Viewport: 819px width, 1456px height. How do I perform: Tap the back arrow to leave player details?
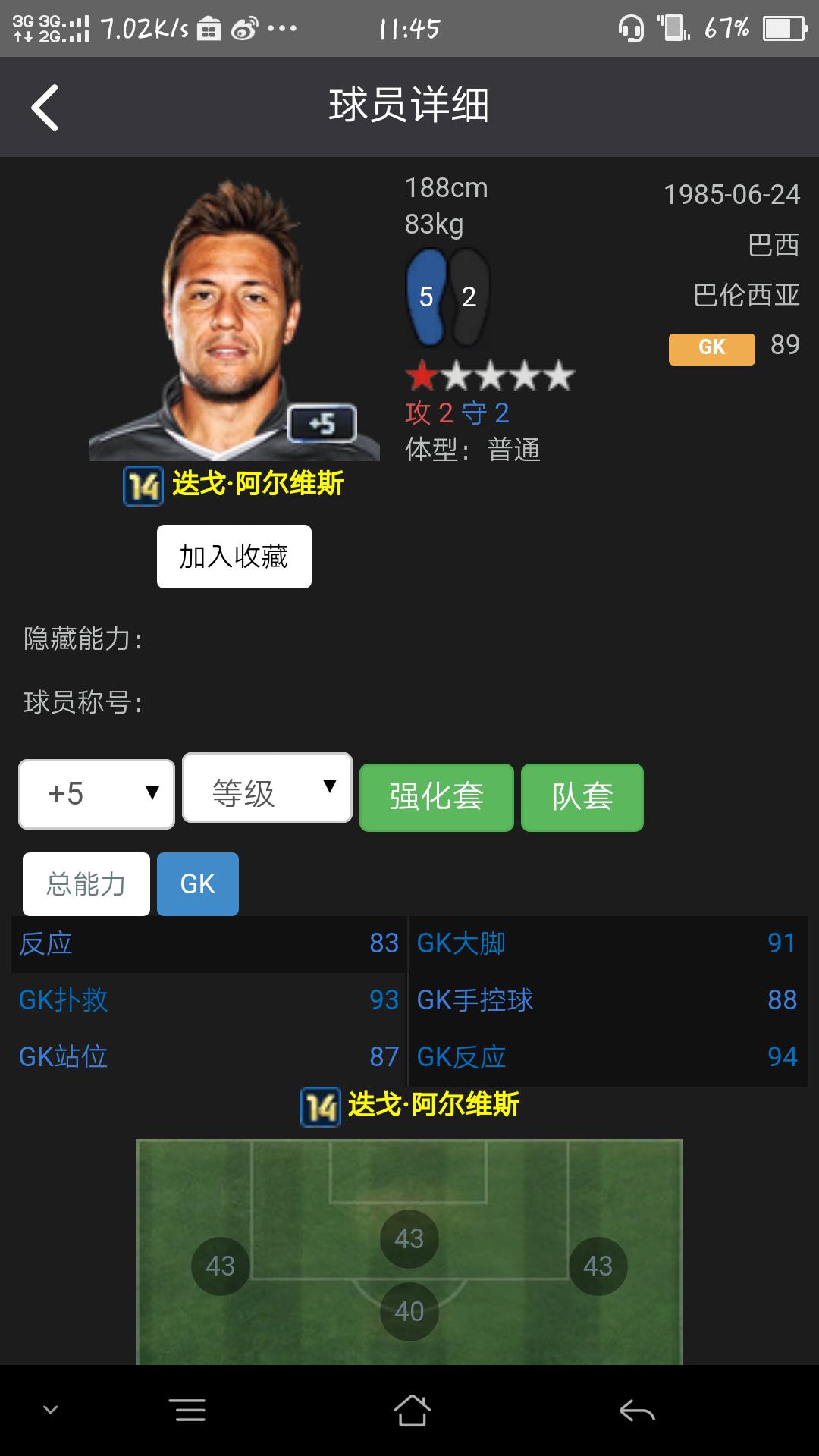pyautogui.click(x=43, y=106)
